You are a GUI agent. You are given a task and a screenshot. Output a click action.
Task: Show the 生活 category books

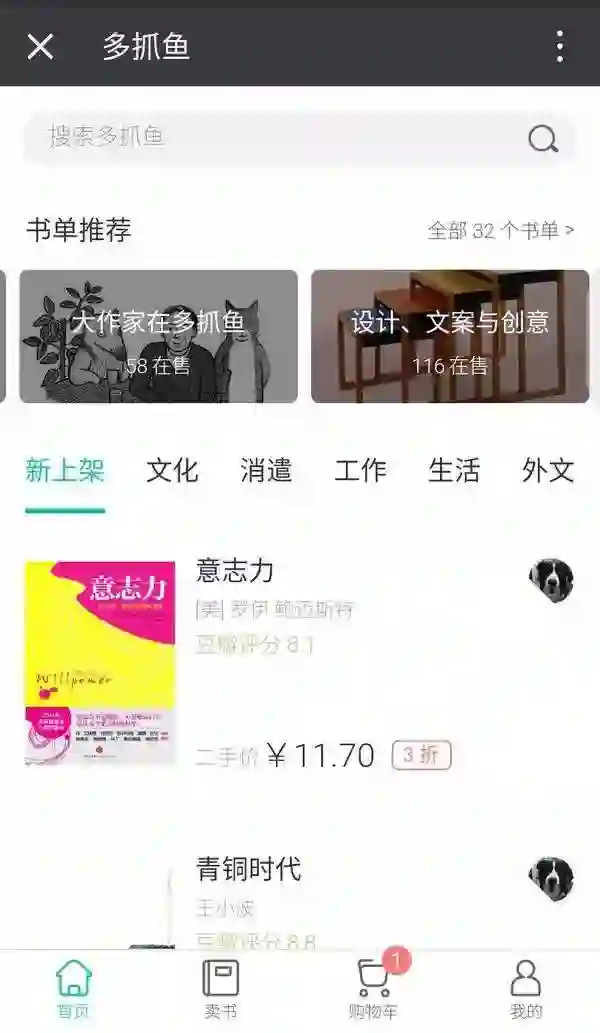click(x=454, y=470)
